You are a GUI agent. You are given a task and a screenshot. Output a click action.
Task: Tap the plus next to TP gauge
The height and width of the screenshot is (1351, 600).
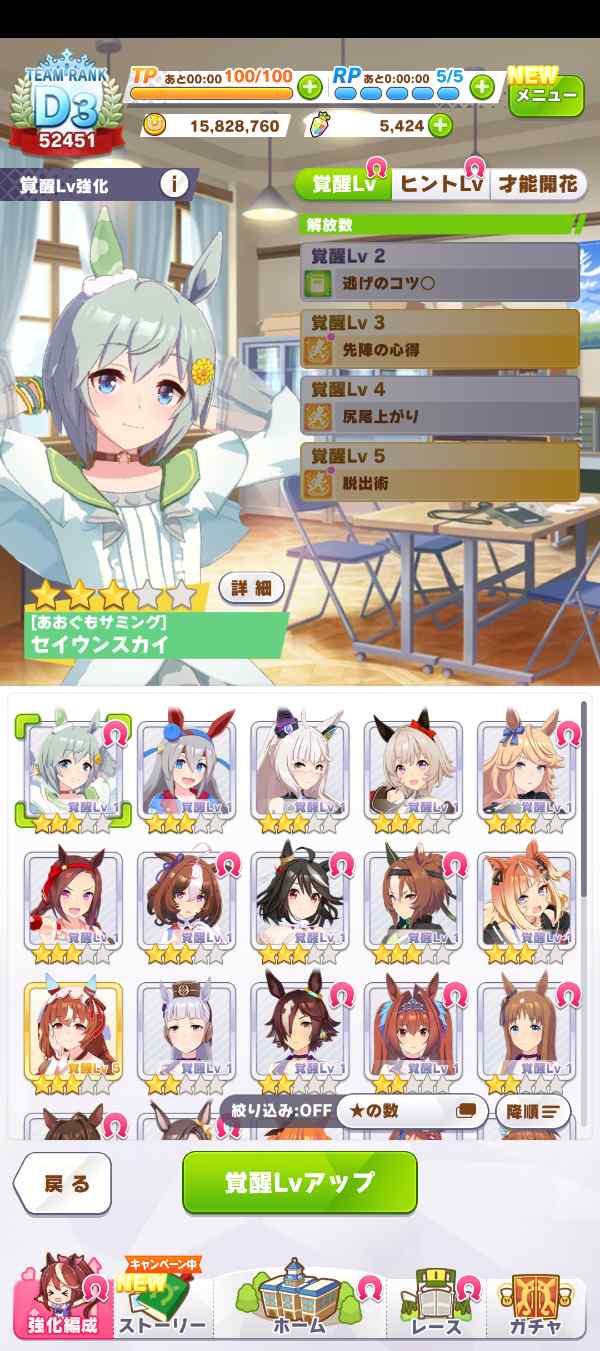(x=310, y=87)
